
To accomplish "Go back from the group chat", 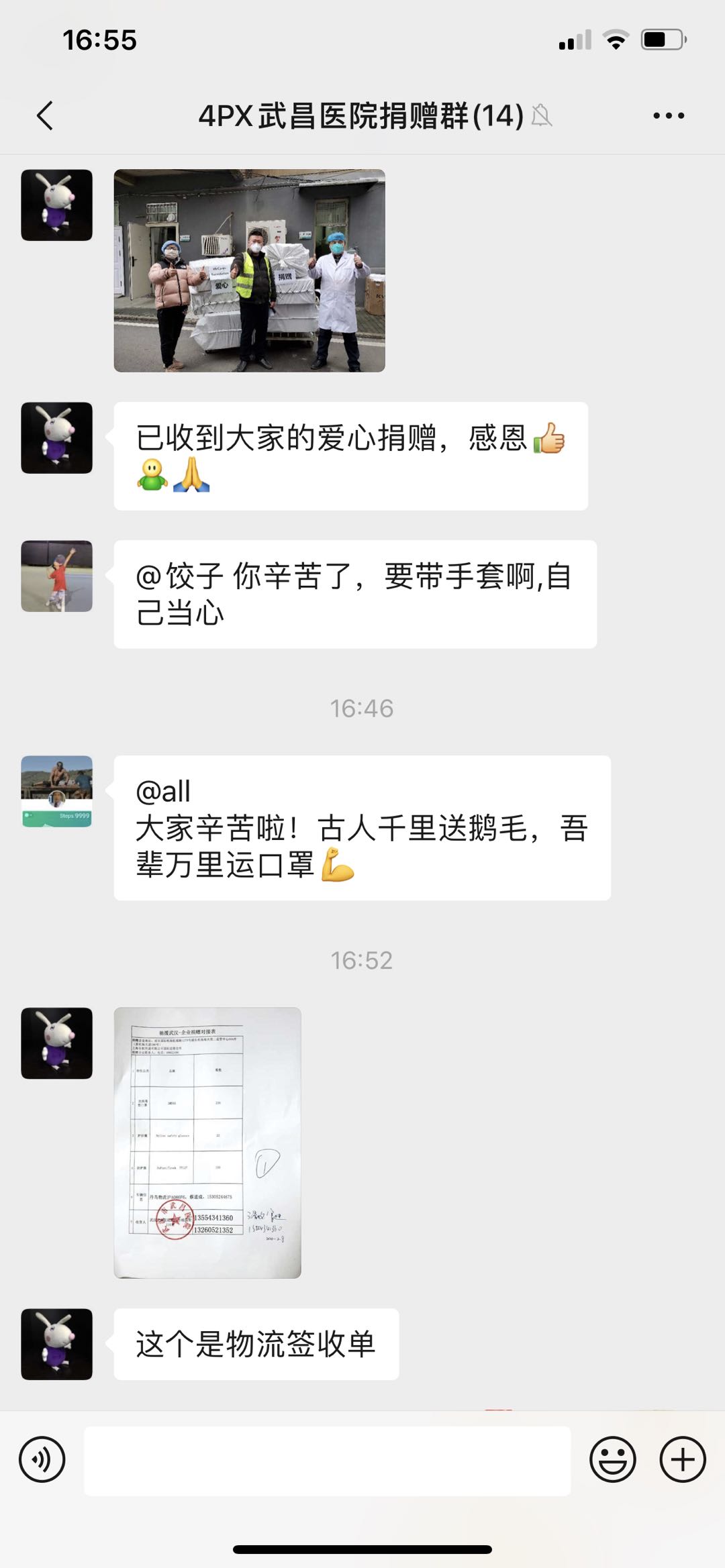I will coord(45,115).
